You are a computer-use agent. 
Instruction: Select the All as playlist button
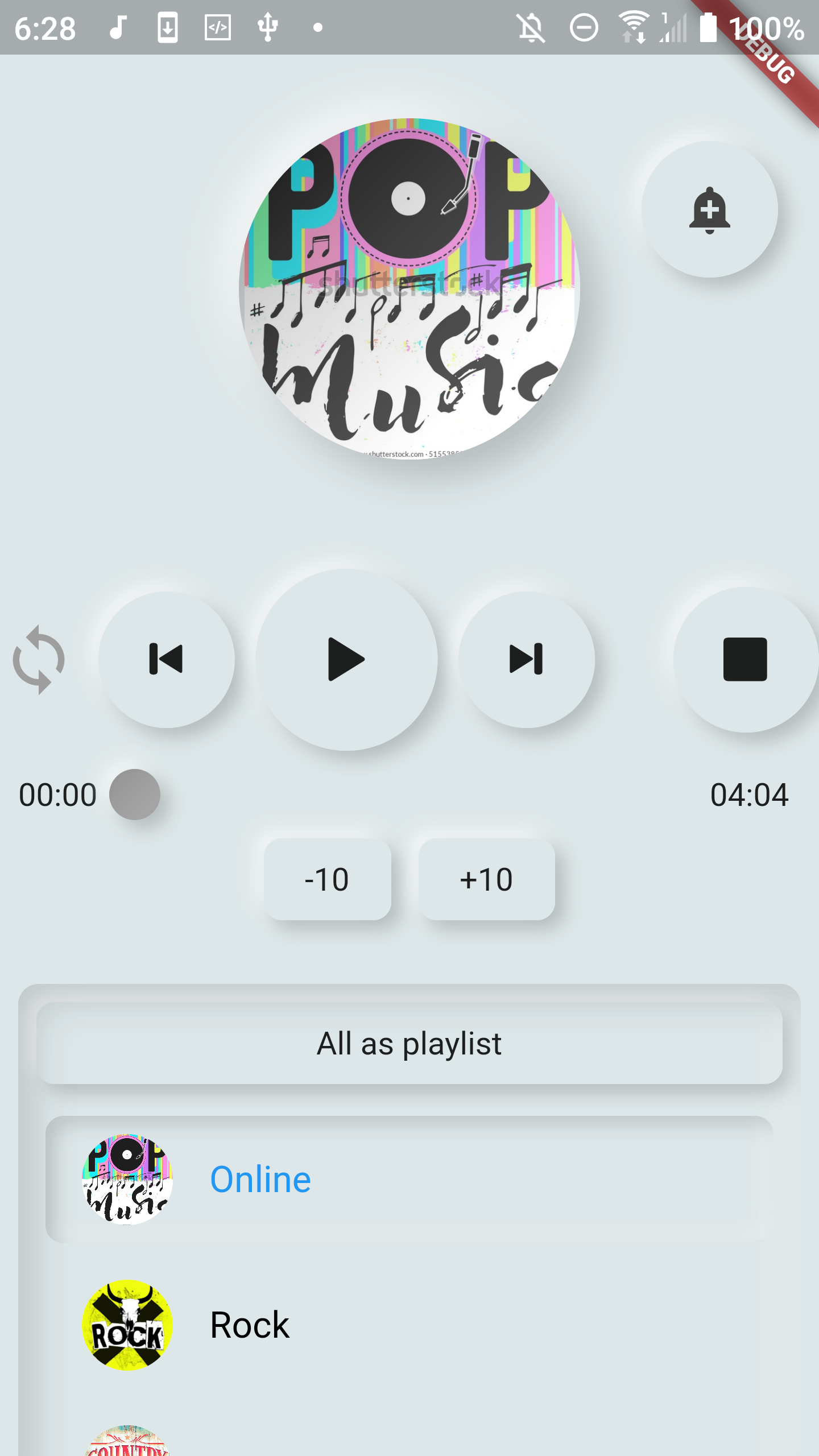(x=409, y=1044)
